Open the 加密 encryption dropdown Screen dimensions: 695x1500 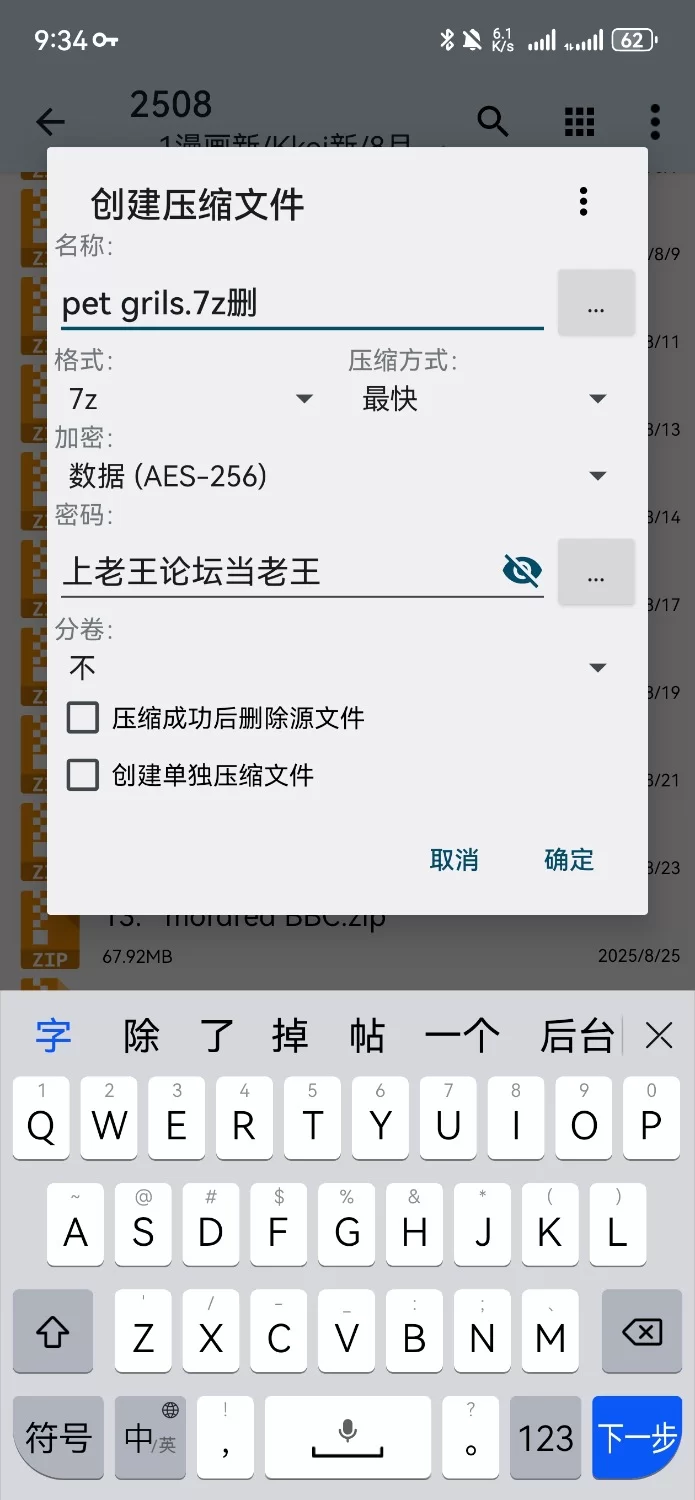point(337,476)
